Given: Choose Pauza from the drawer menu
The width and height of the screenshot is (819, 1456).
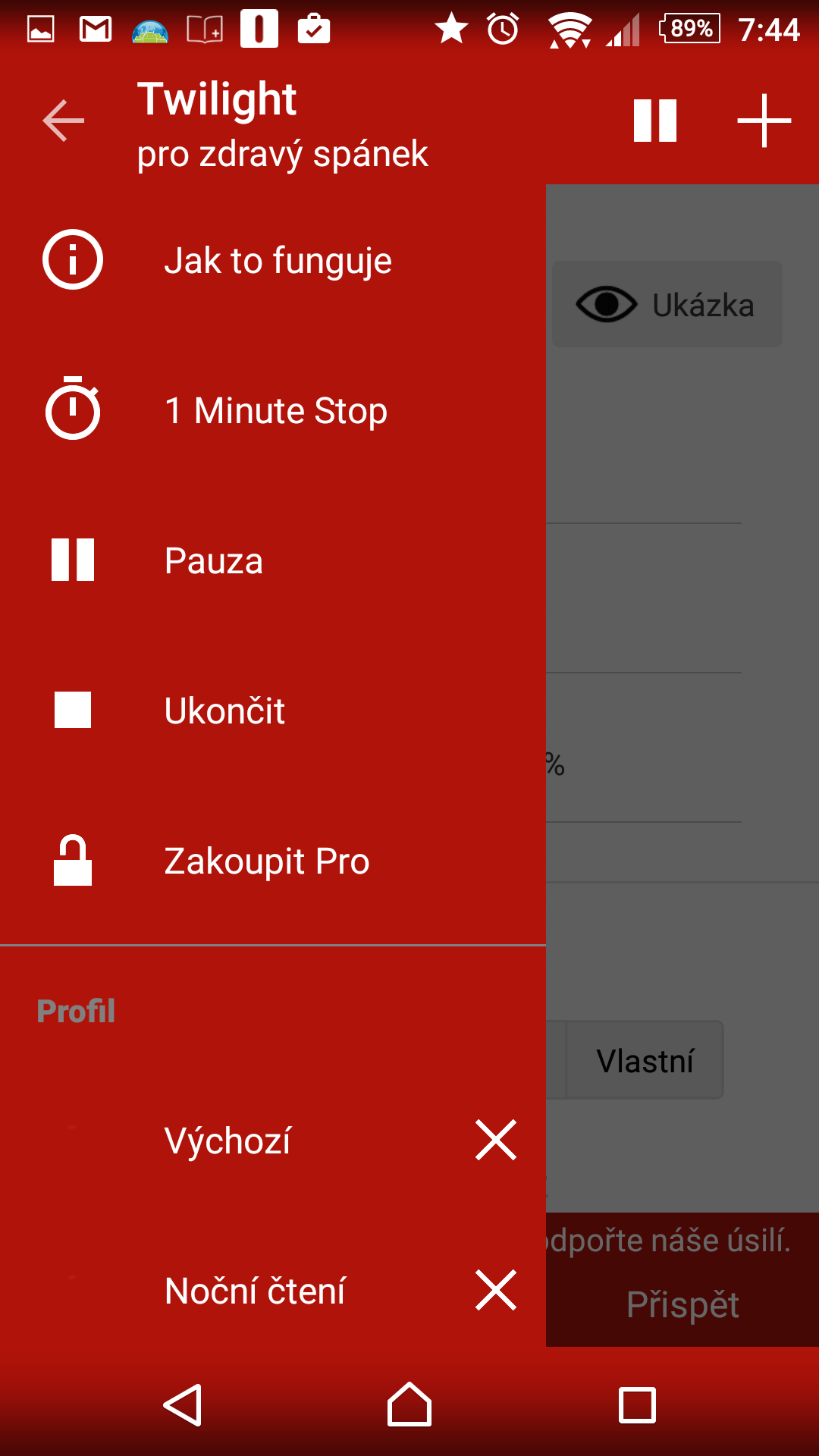Looking at the screenshot, I should (273, 560).
